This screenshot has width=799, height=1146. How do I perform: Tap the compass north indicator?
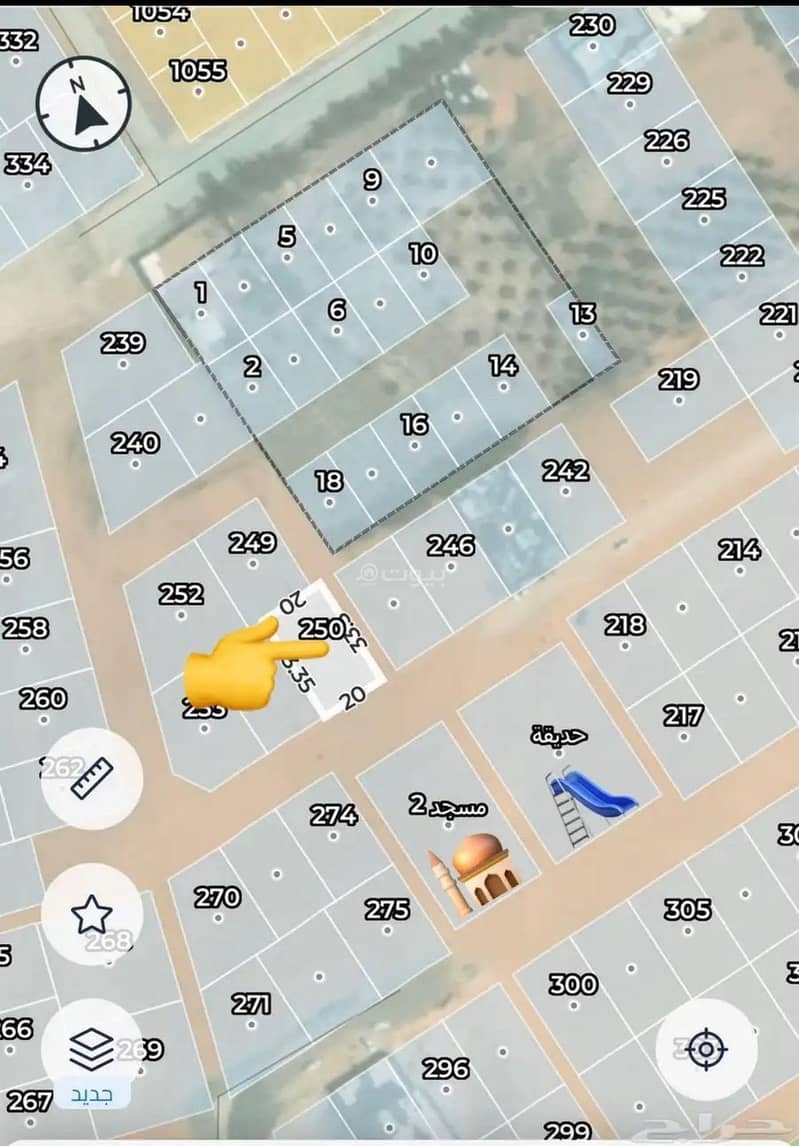click(83, 103)
